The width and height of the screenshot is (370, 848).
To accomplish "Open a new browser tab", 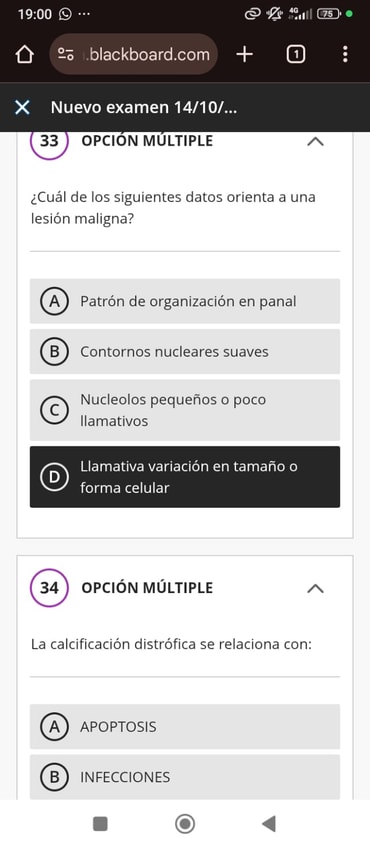I will pos(245,54).
